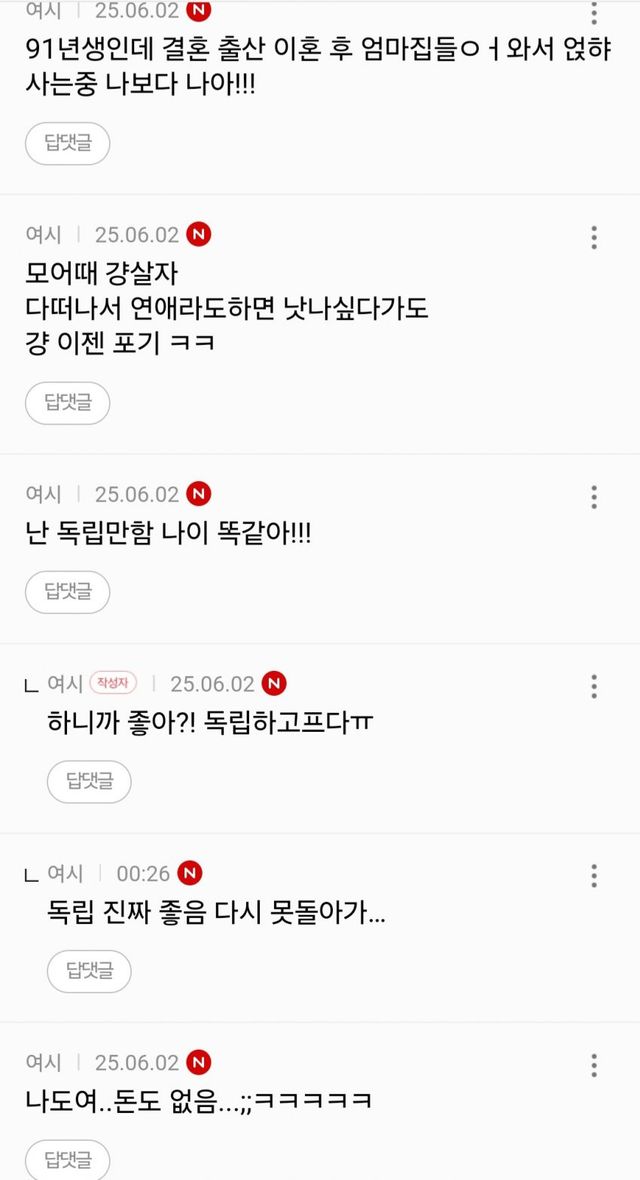Screen dimensions: 640x1180
Task: Open the overflow menu on the 독립 진짜 좋음 reply
Action: pos(594,876)
